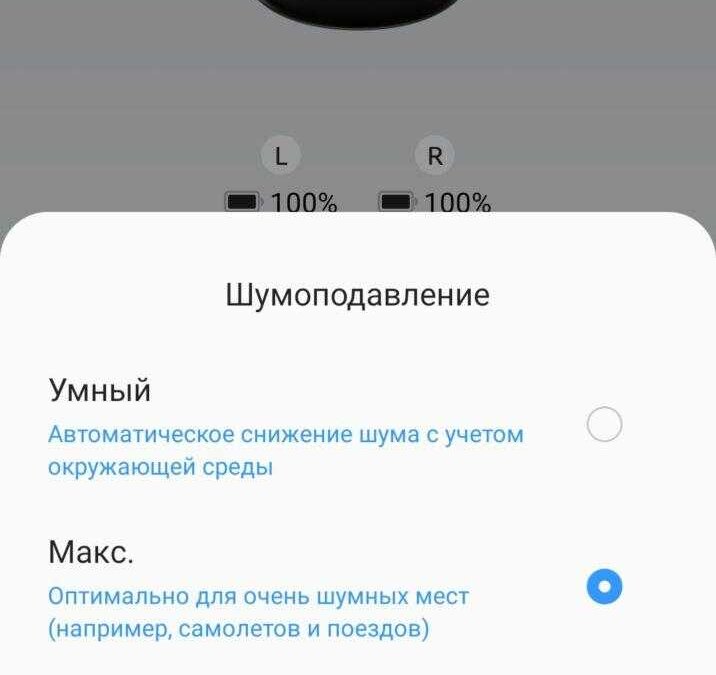
Task: Choose the Макс. noise cancellation option
Action: tap(604, 587)
